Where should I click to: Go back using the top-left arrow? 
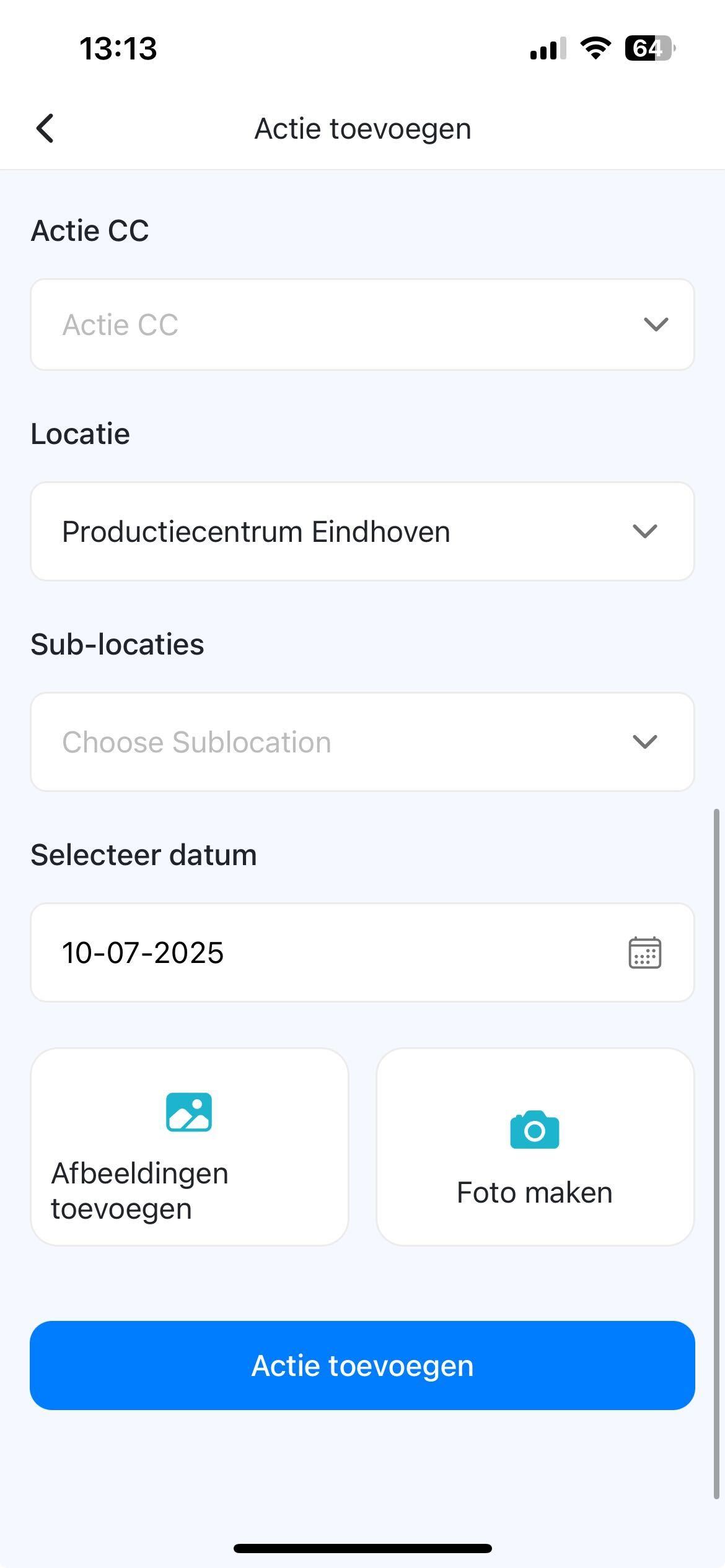45,128
